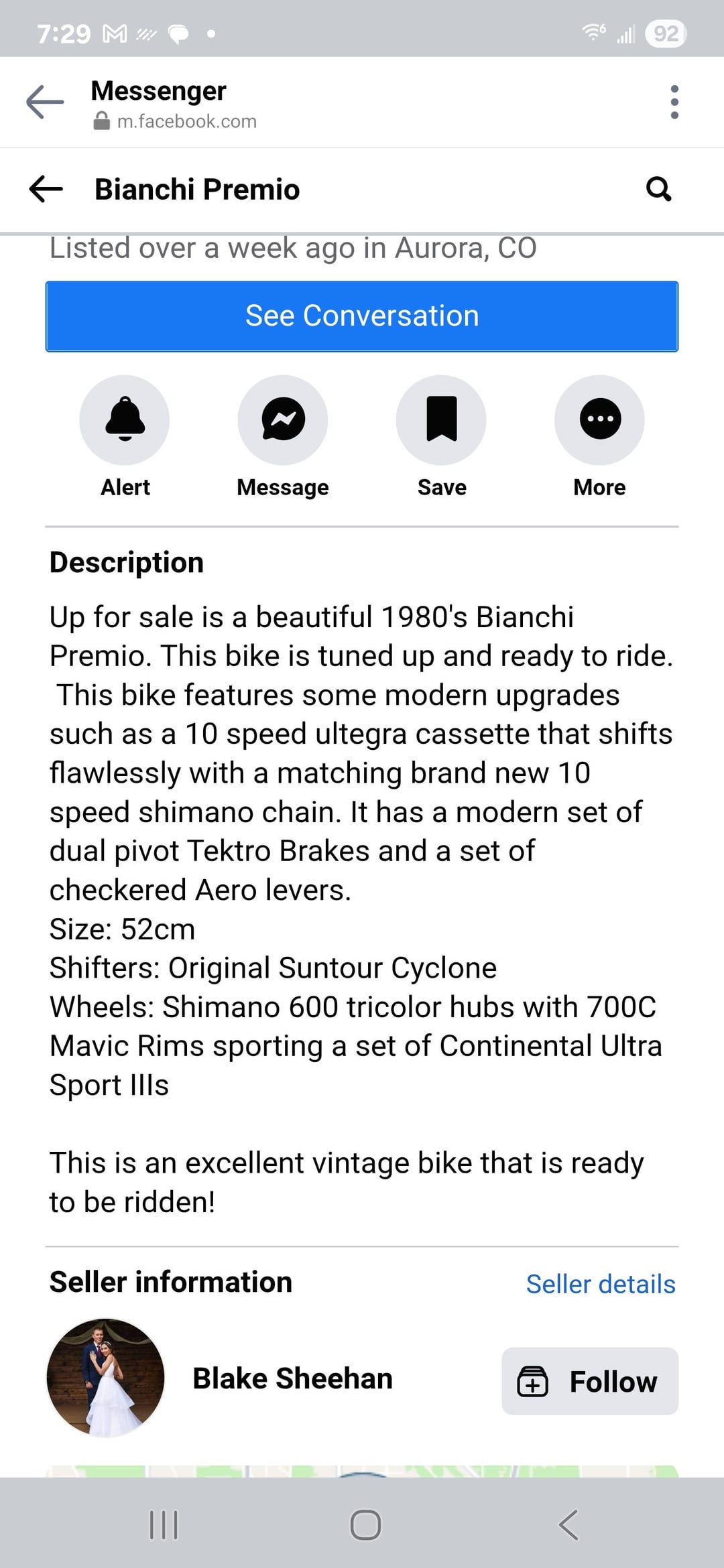View Blake Sheehan's profile photo
Viewport: 724px width, 1568px height.
click(x=106, y=1378)
